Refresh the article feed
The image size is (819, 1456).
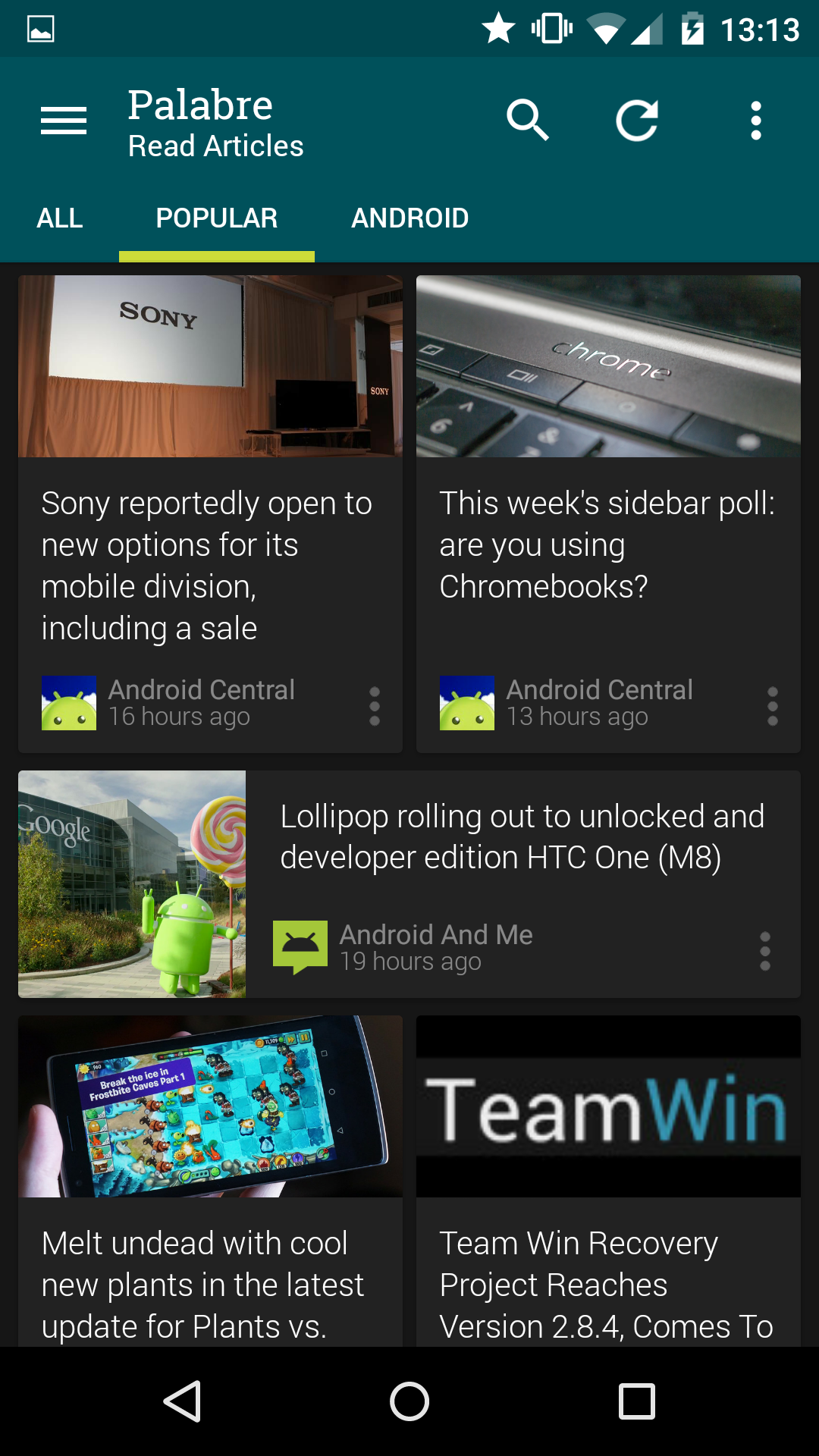tap(637, 121)
